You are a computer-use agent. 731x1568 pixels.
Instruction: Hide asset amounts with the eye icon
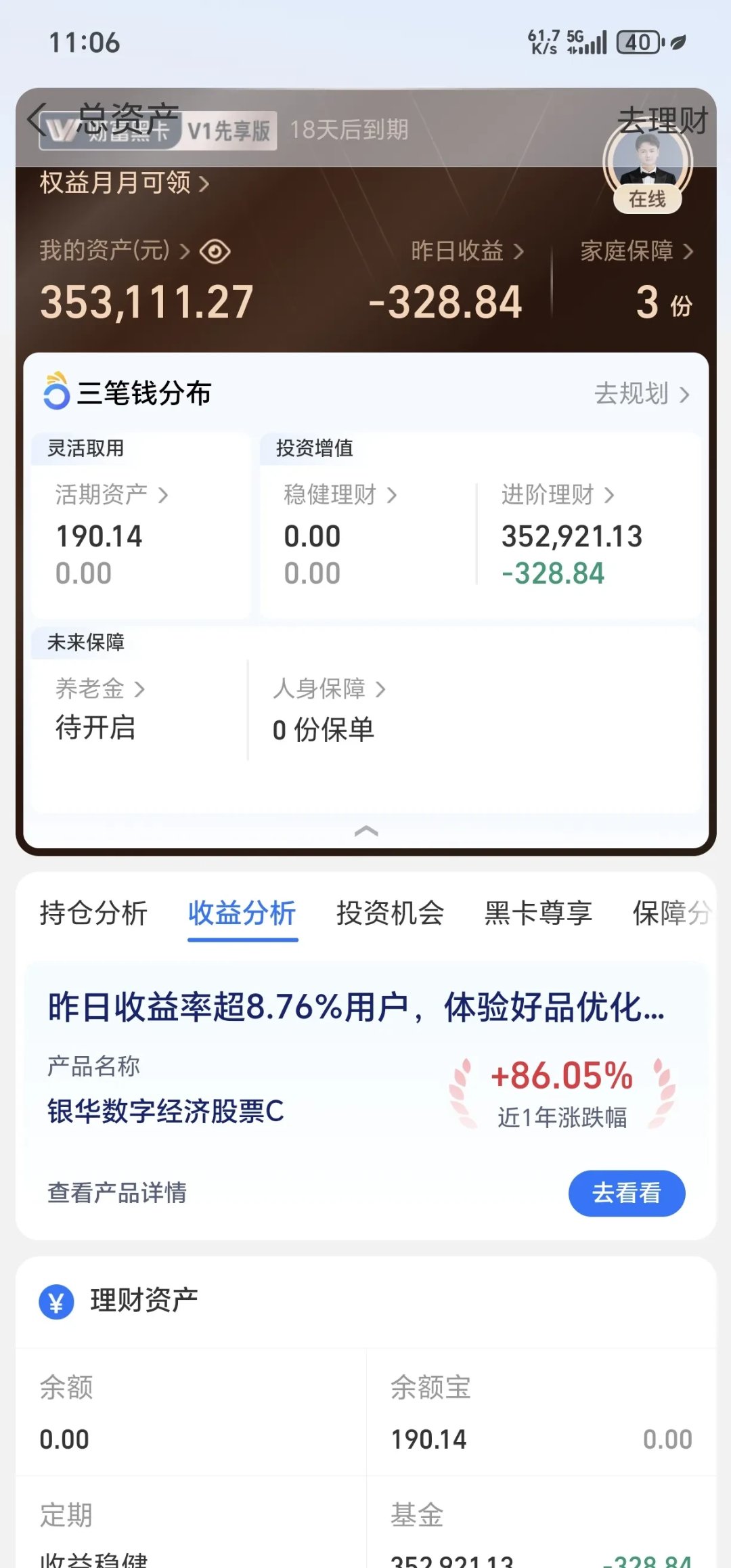coord(215,251)
